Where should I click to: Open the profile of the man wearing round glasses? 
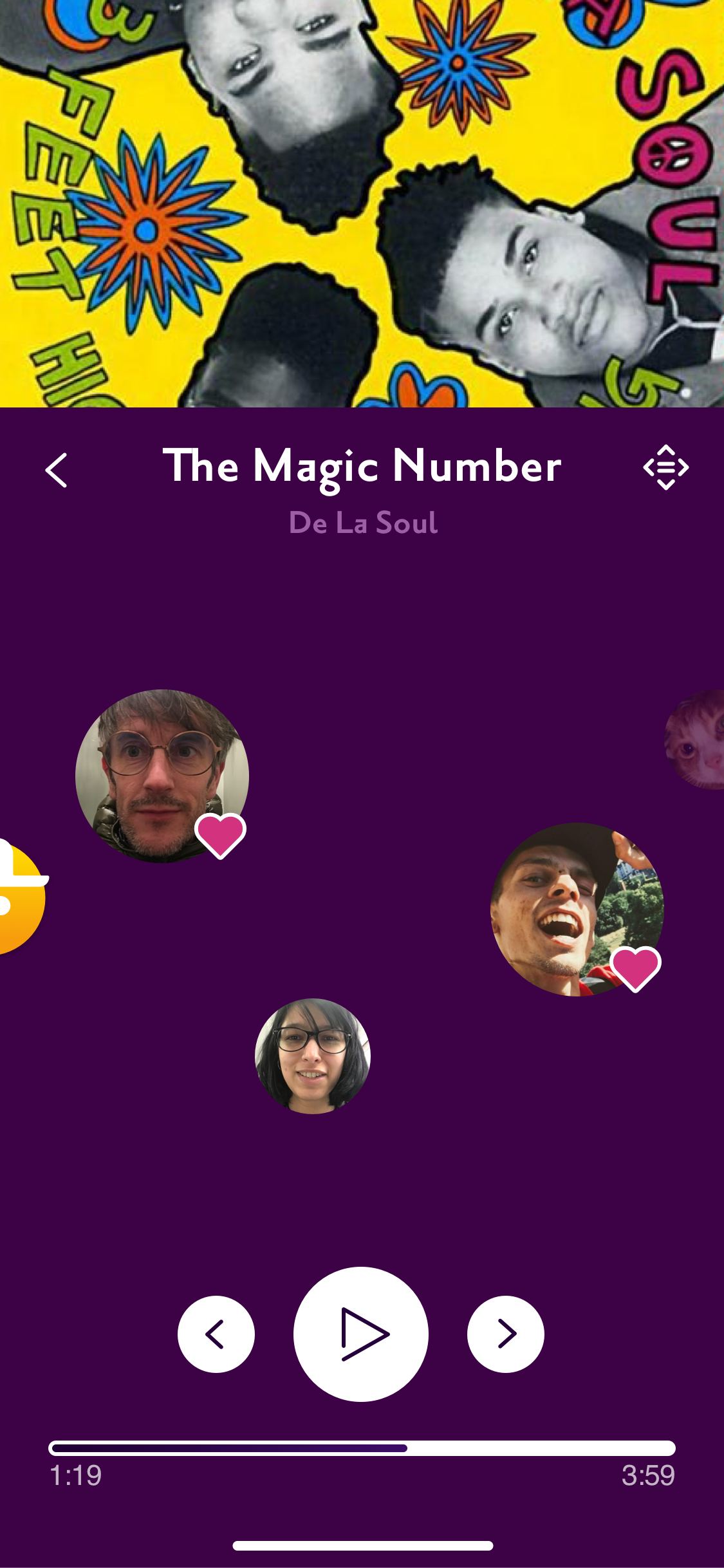162,776
